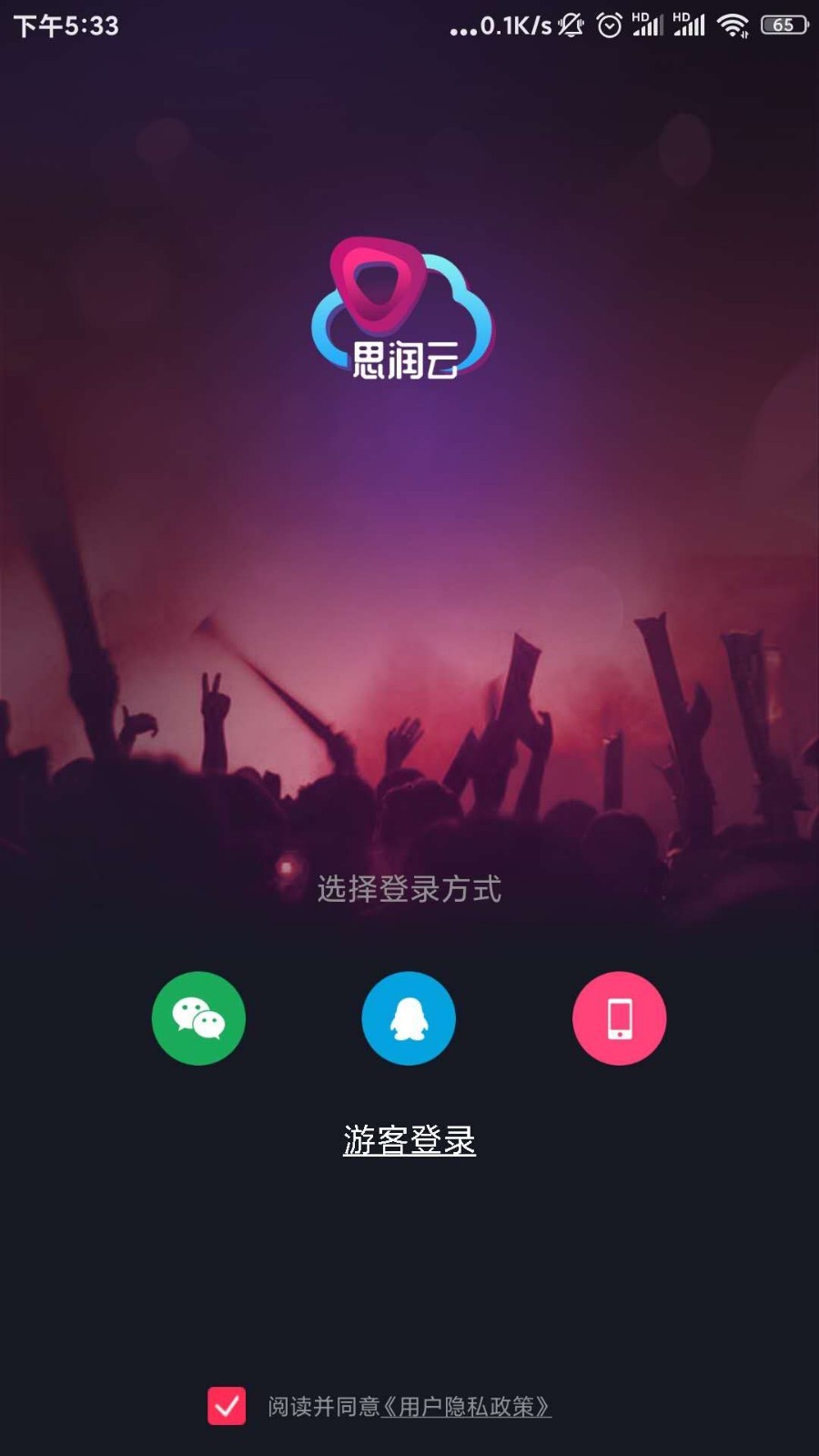The image size is (819, 1456).
Task: Tap the blue QQ penguin icon
Action: 409,1018
